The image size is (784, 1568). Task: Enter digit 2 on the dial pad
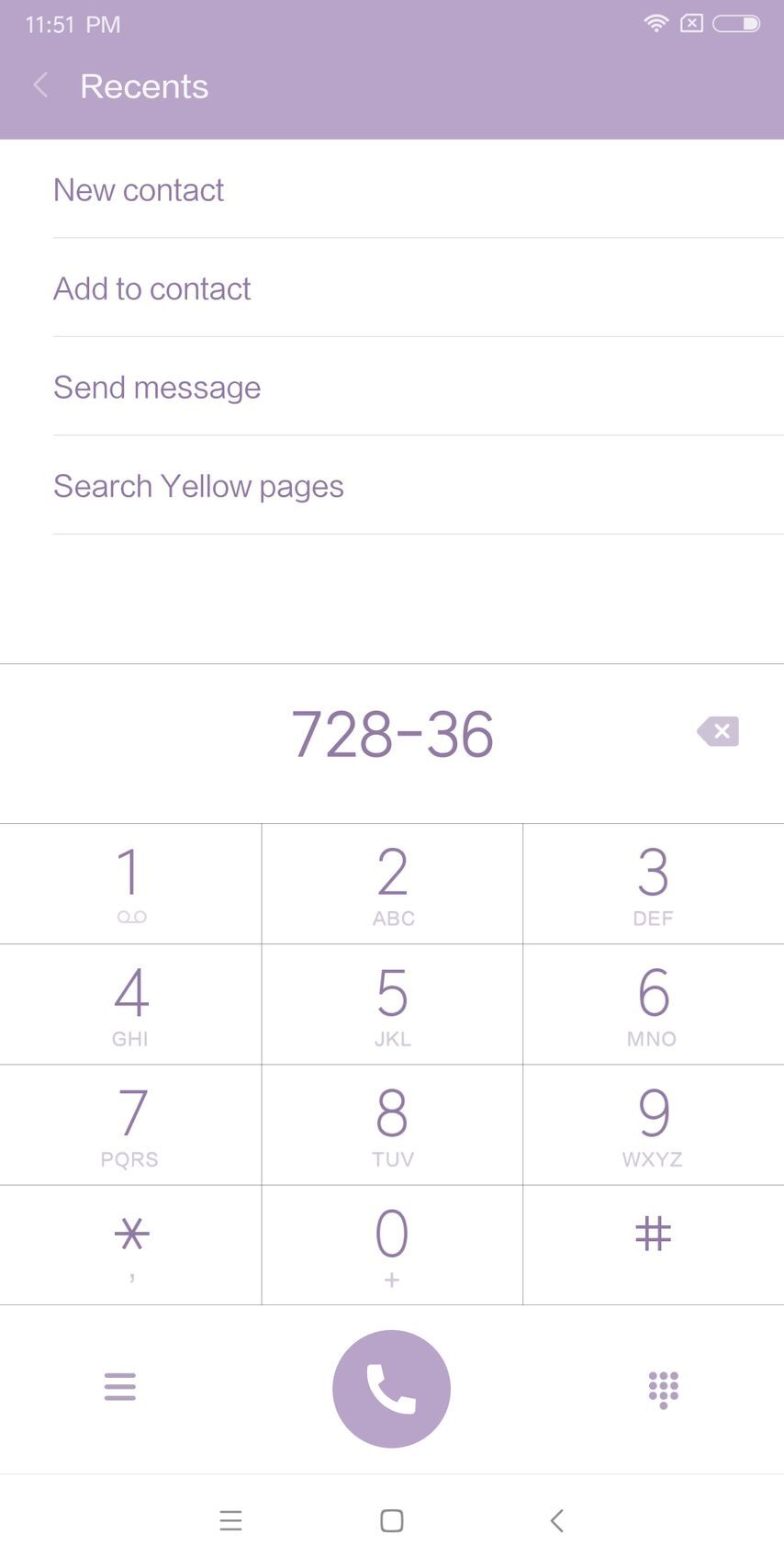tap(392, 884)
